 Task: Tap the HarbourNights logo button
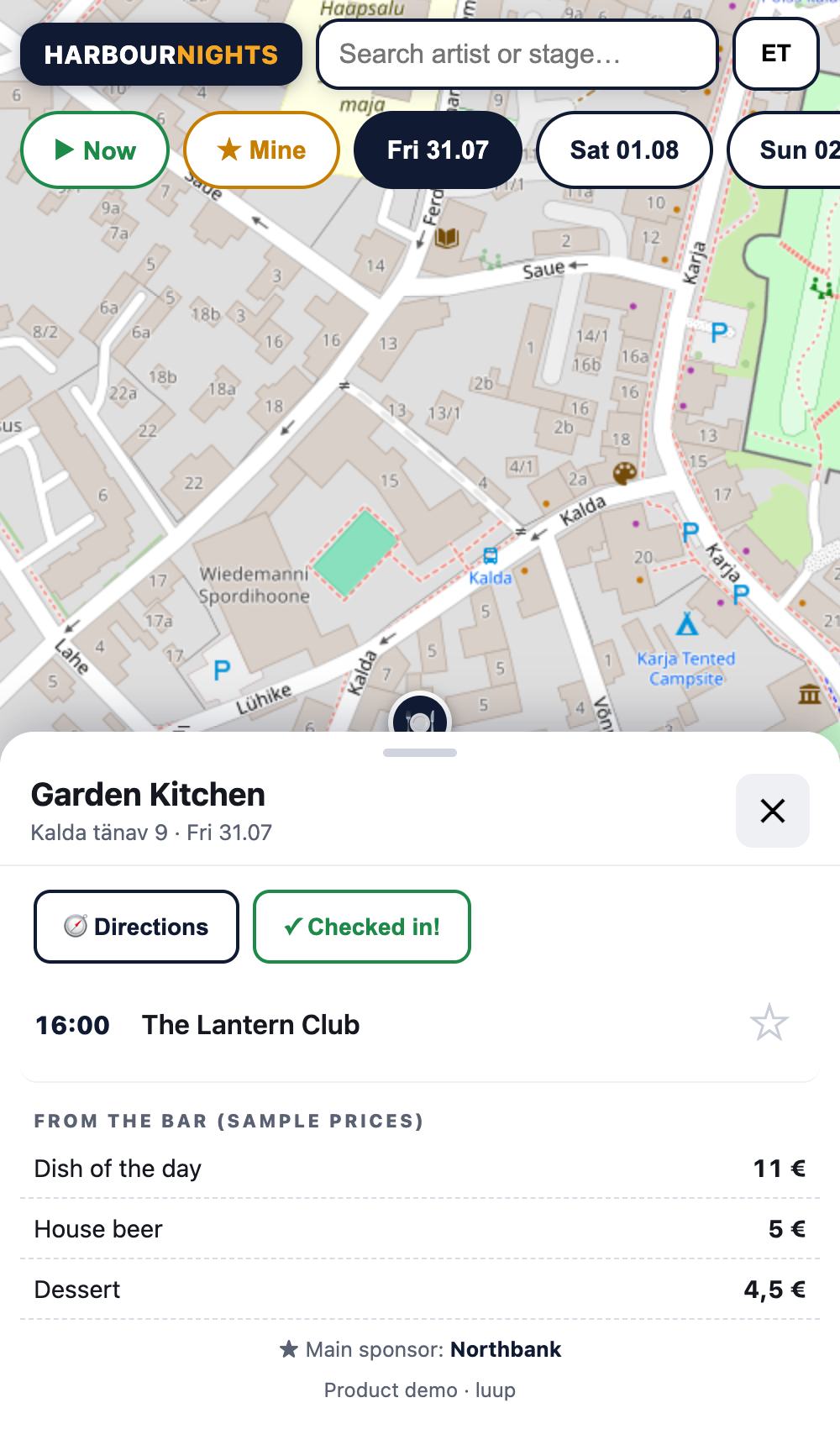161,55
